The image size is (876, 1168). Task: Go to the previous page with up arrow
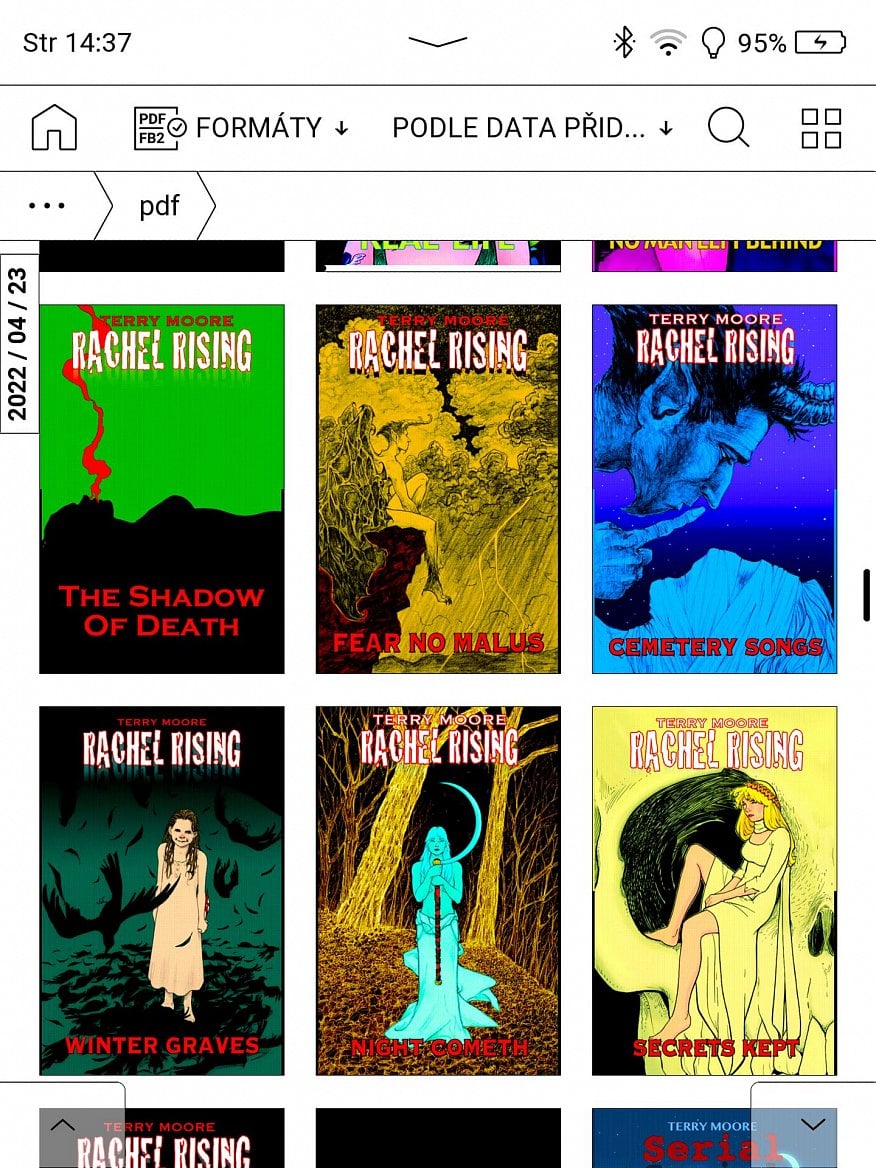pos(62,1125)
